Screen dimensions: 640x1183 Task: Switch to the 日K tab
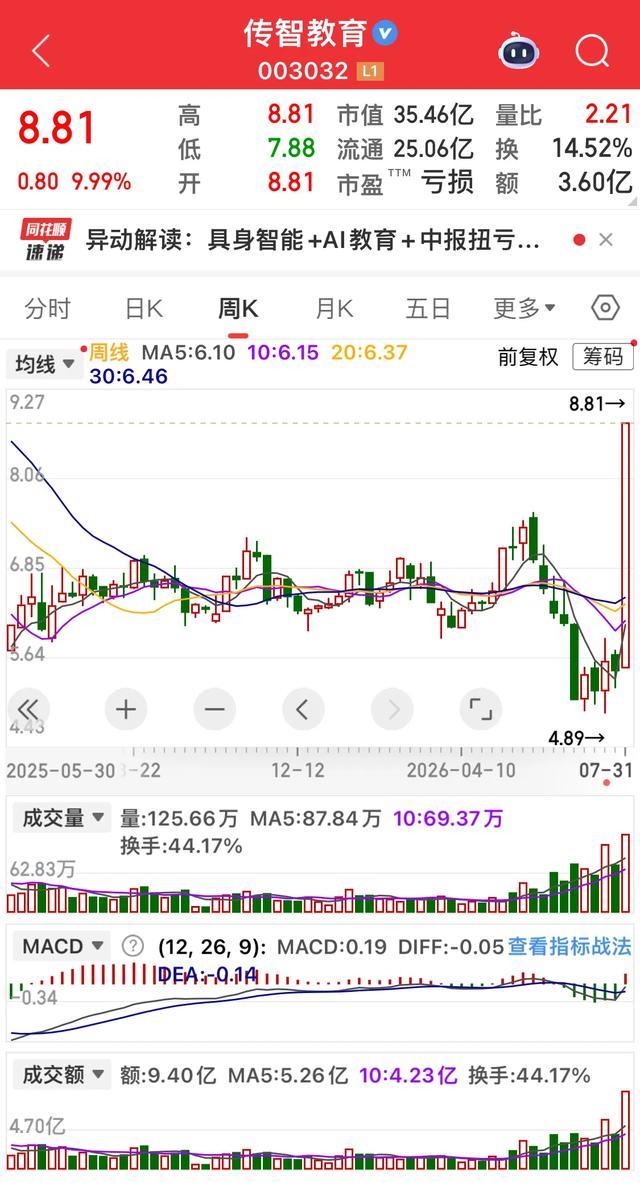click(143, 309)
